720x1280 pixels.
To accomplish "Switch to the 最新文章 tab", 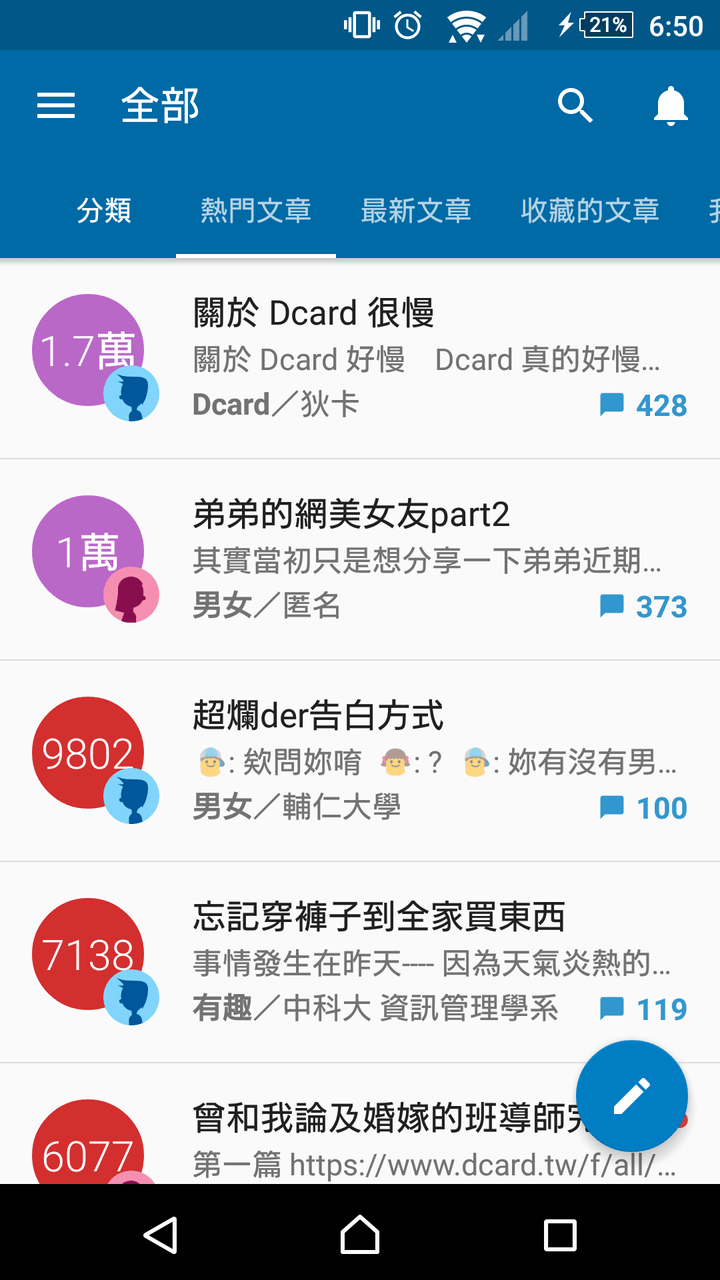I will coord(416,211).
